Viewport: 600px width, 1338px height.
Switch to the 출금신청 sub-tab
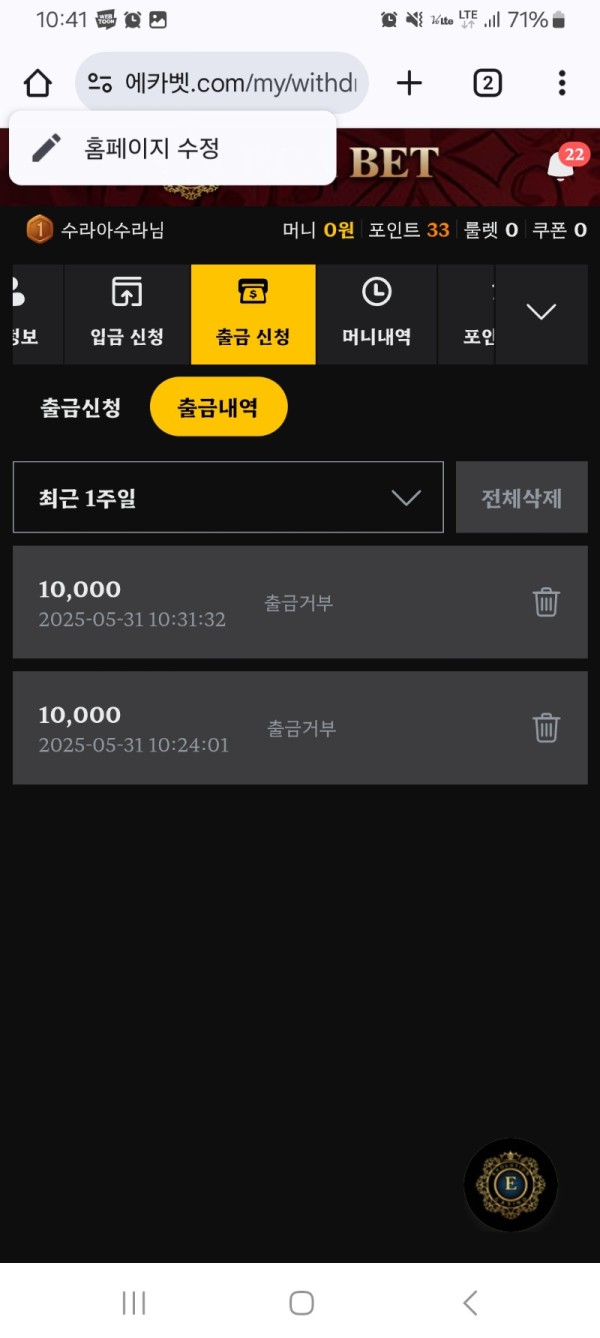pos(81,408)
